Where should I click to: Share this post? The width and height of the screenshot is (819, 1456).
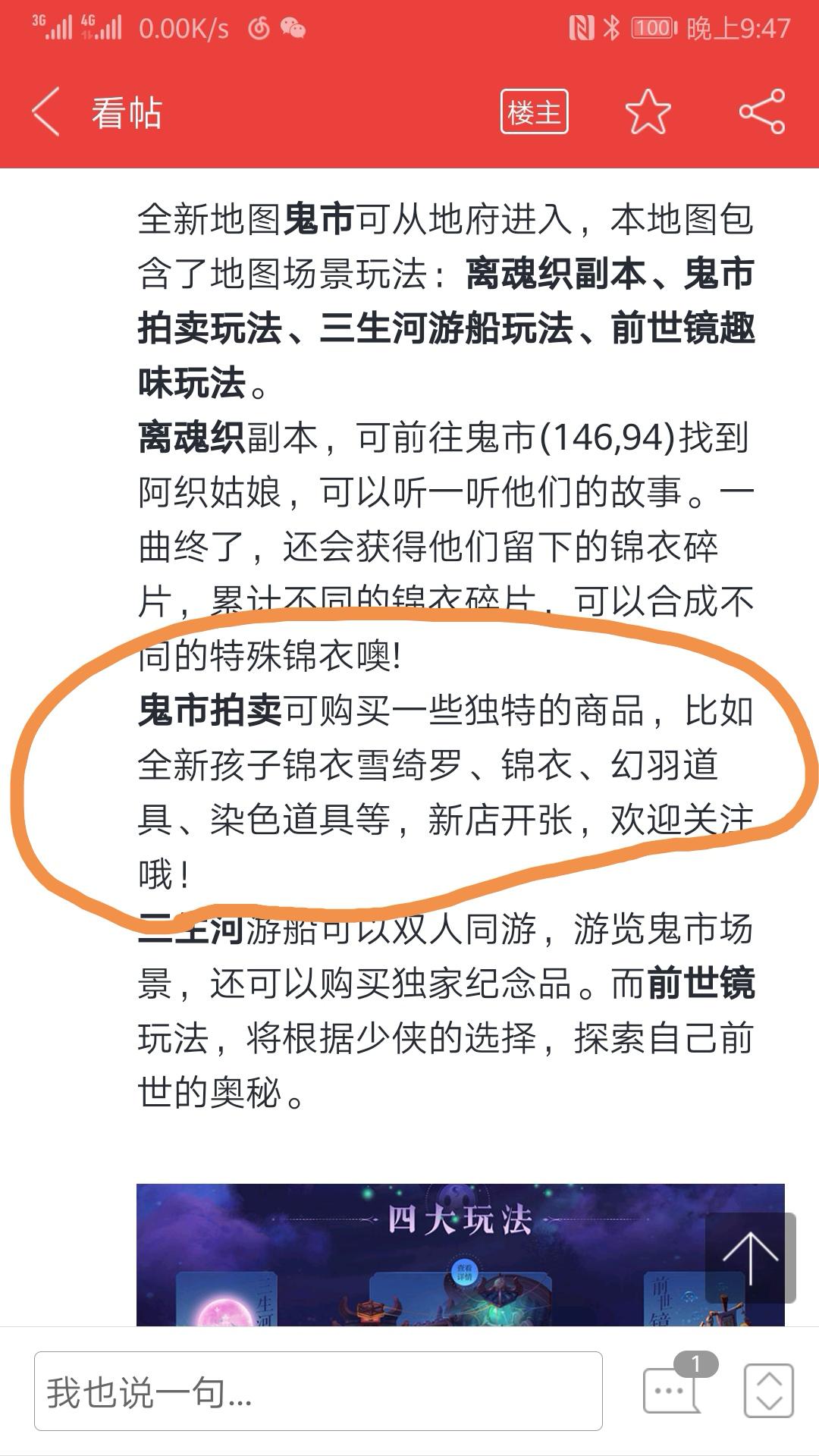click(x=761, y=112)
